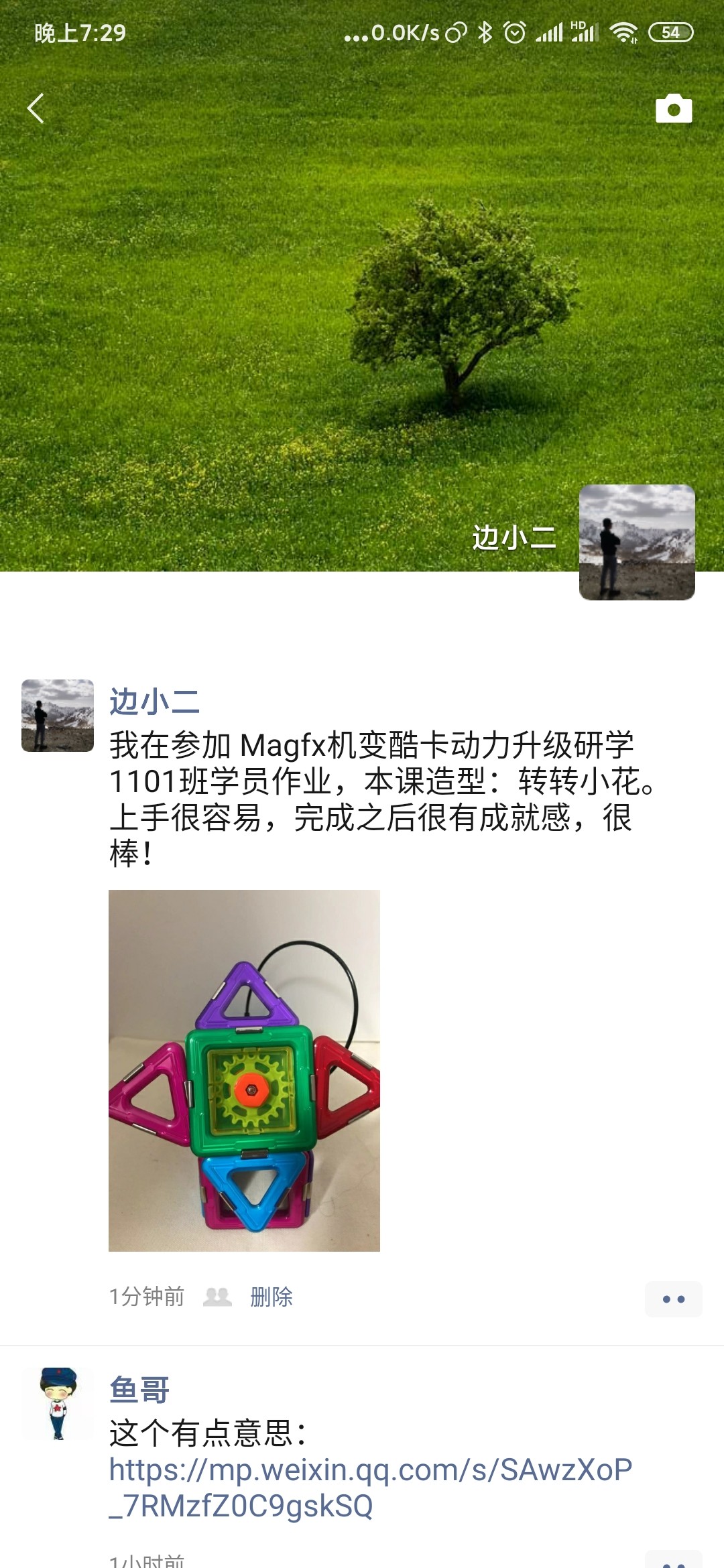724x1568 pixels.
Task: Open the blue 边小二 username on the post
Action: pyautogui.click(x=155, y=702)
